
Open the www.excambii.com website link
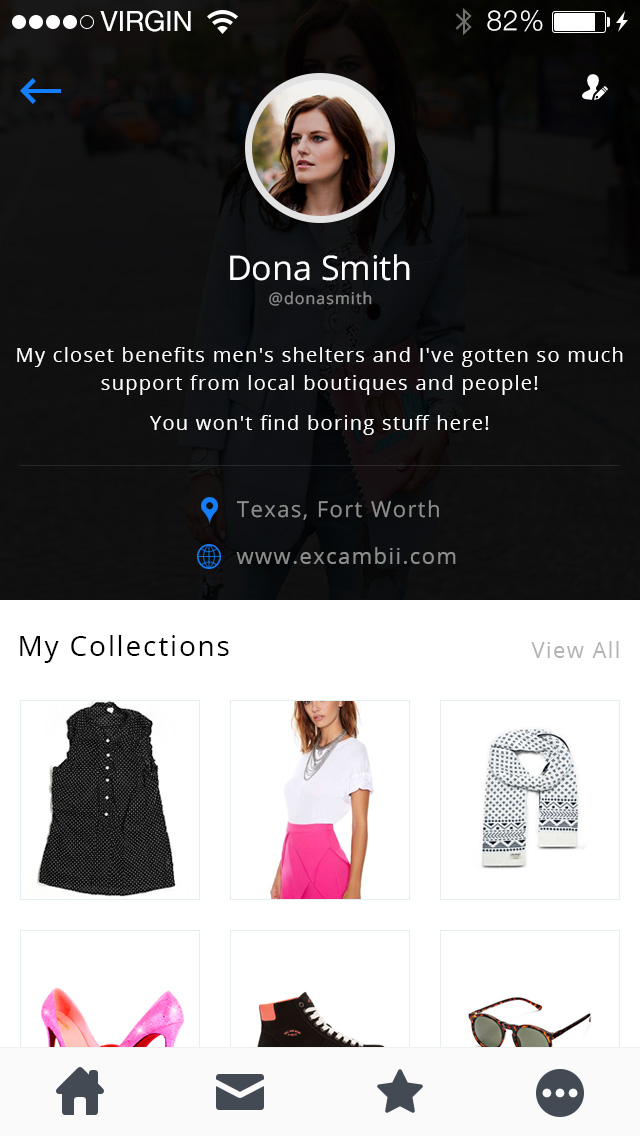coord(346,557)
